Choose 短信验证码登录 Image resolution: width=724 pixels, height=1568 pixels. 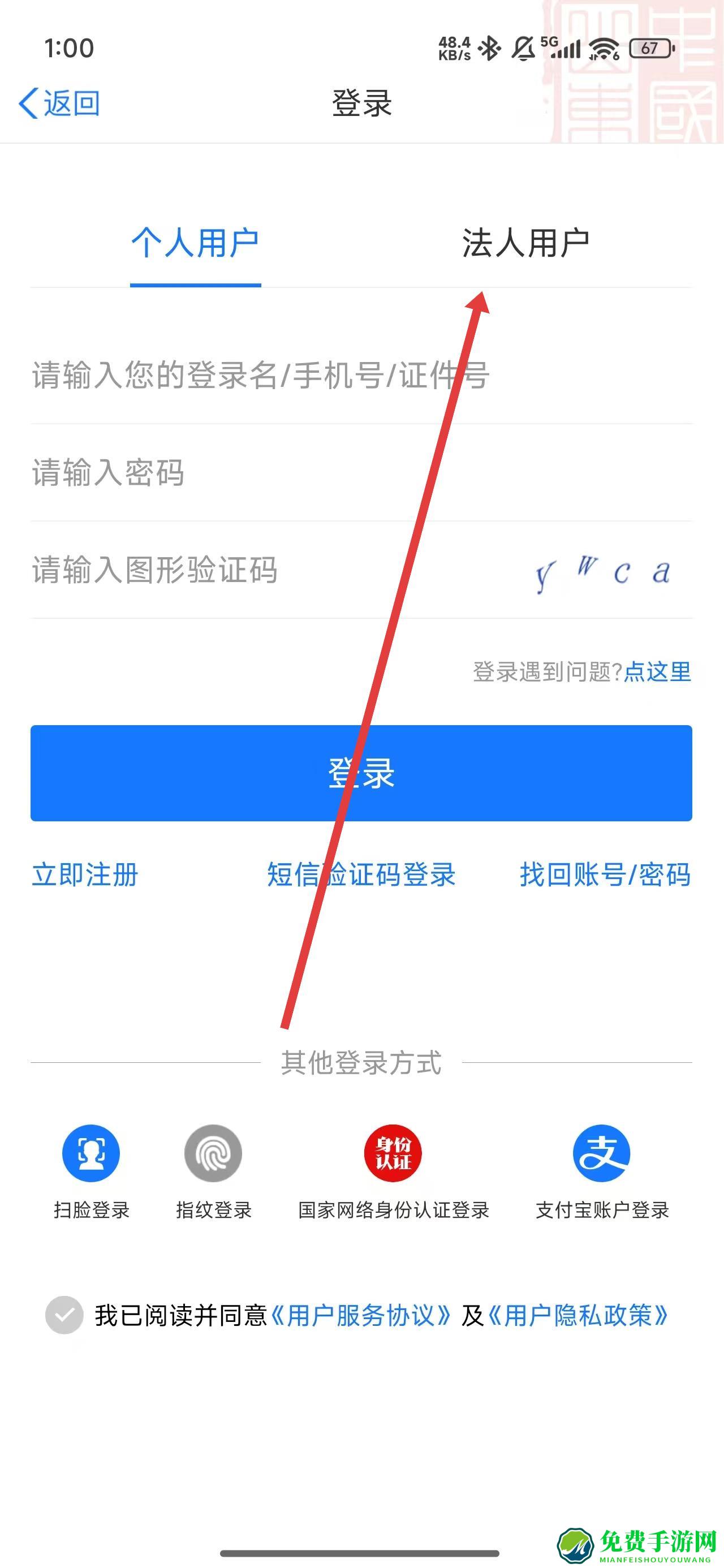pos(361,875)
